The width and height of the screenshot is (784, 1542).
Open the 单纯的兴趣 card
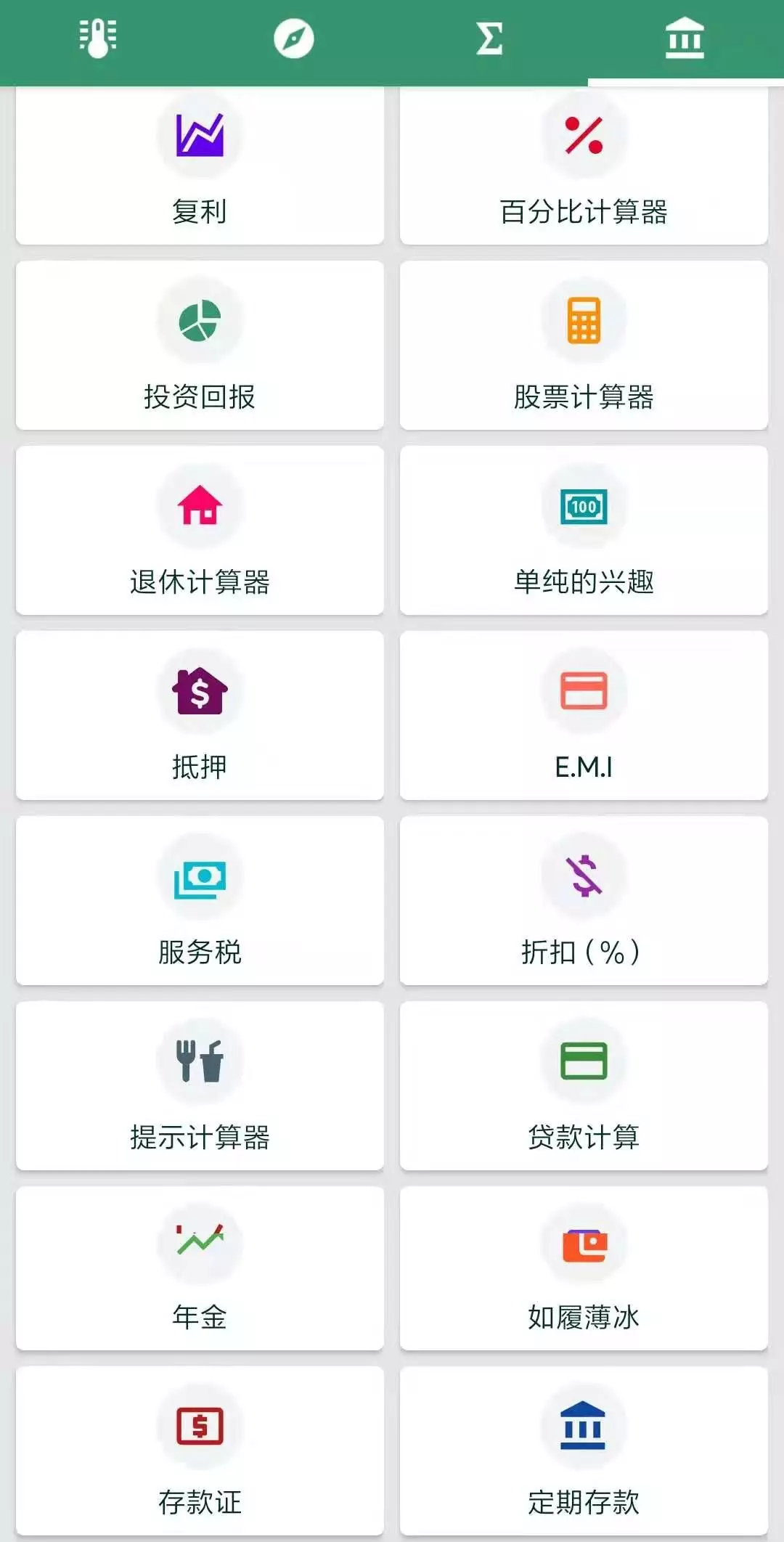(584, 531)
